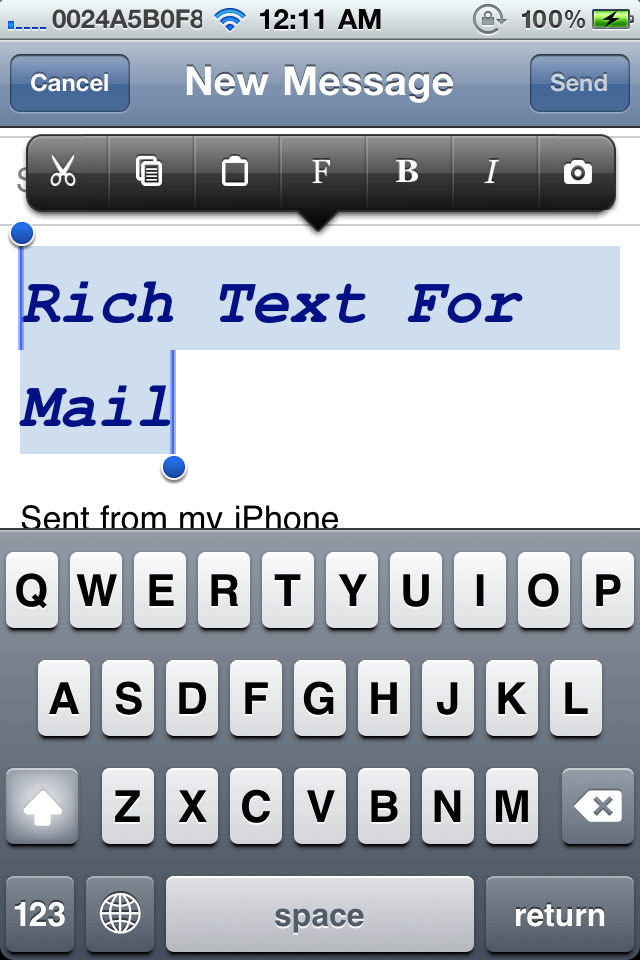Switch to the 123 numeric keyboard
The image size is (640, 960).
(40, 914)
